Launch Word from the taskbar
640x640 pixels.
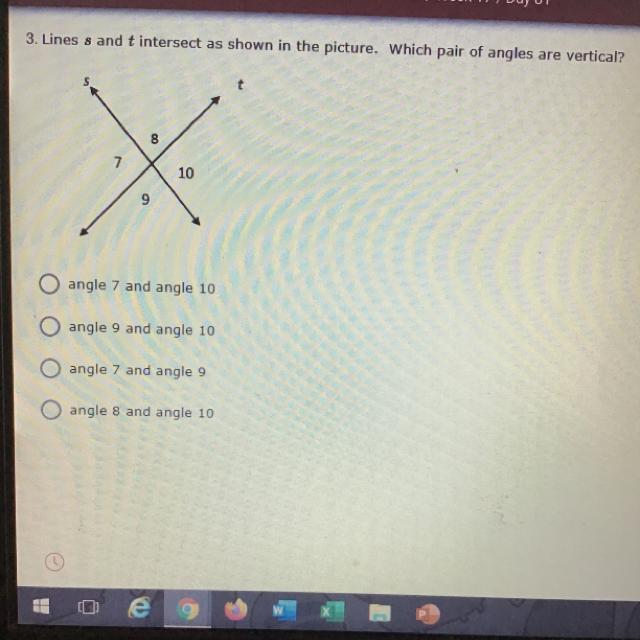pyautogui.click(x=284, y=611)
